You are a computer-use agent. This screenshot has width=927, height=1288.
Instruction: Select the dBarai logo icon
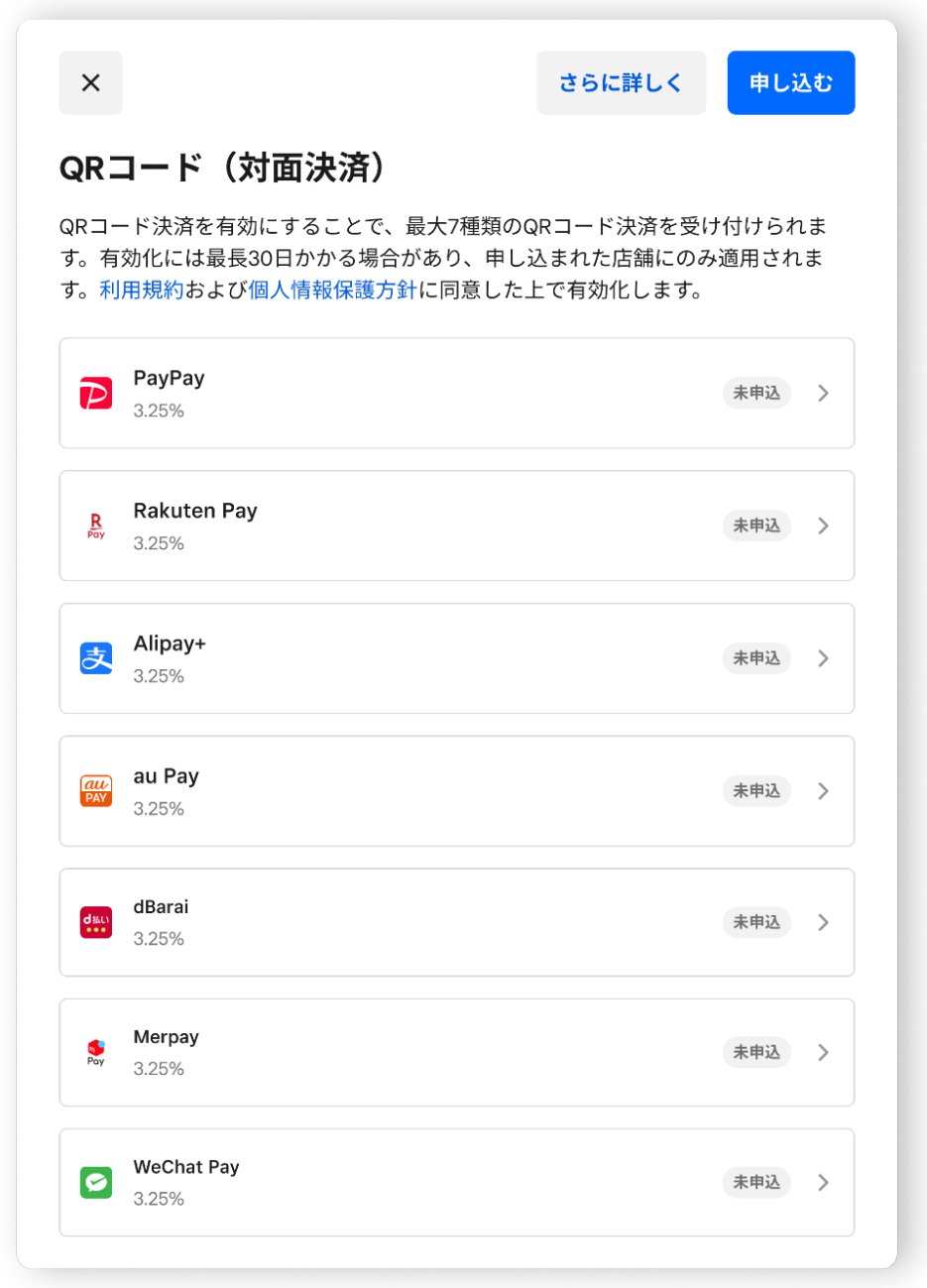(x=95, y=921)
